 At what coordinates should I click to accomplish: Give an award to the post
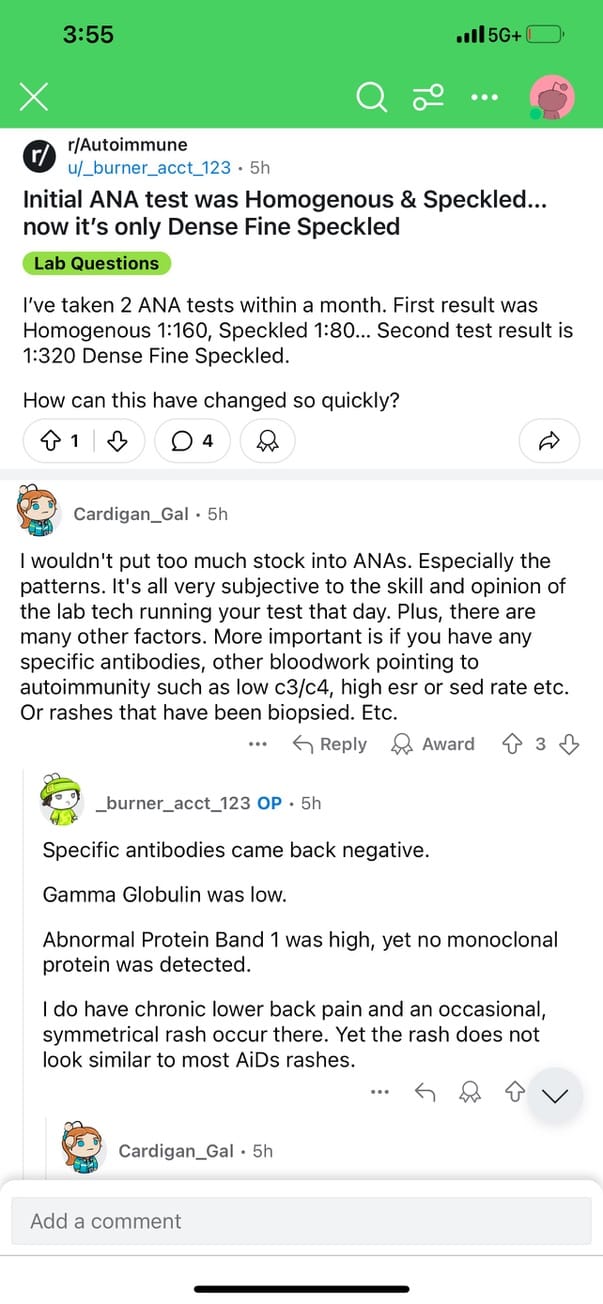coord(268,441)
